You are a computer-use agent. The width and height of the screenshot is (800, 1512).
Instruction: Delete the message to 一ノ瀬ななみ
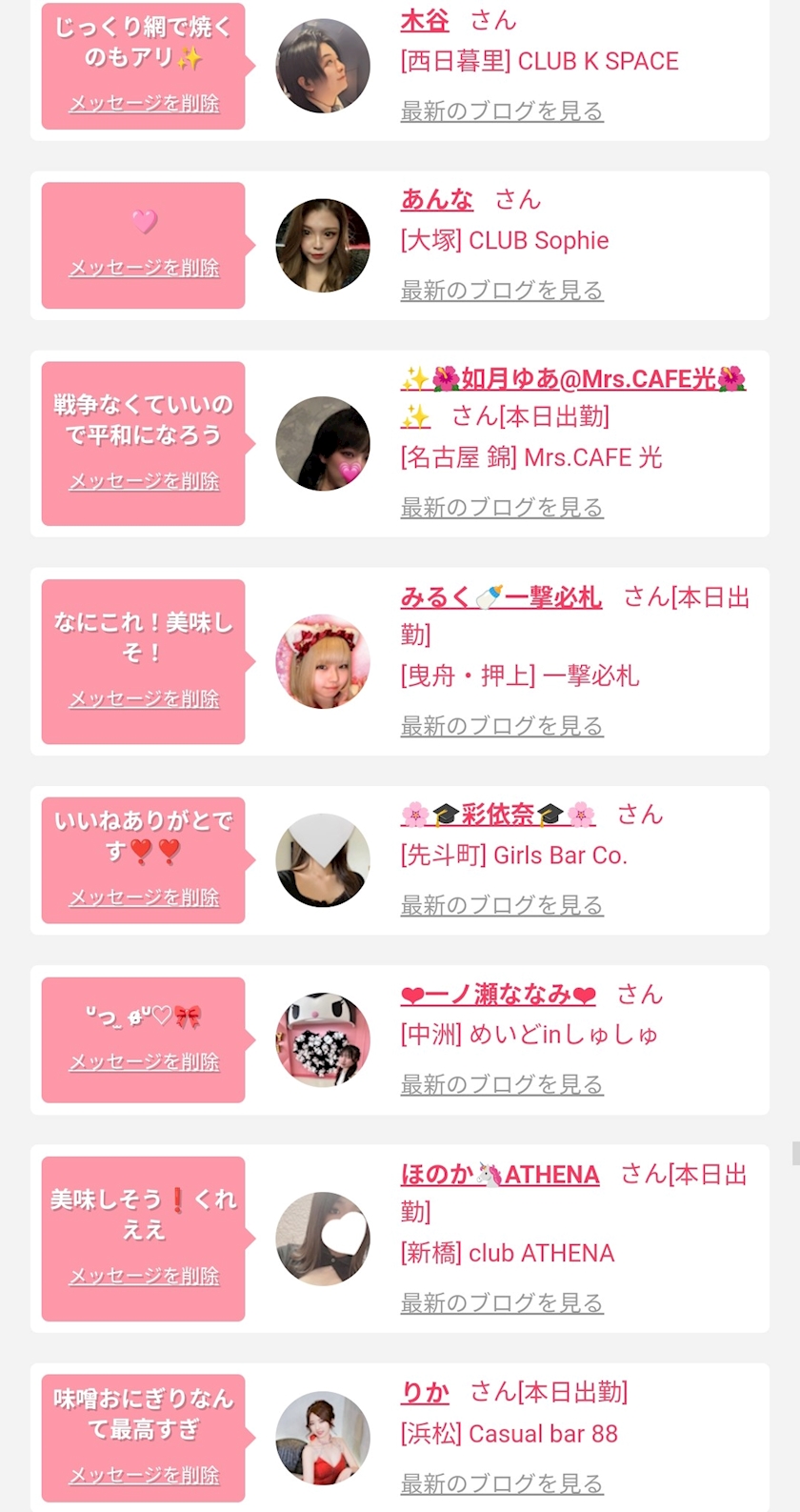coord(144,1062)
